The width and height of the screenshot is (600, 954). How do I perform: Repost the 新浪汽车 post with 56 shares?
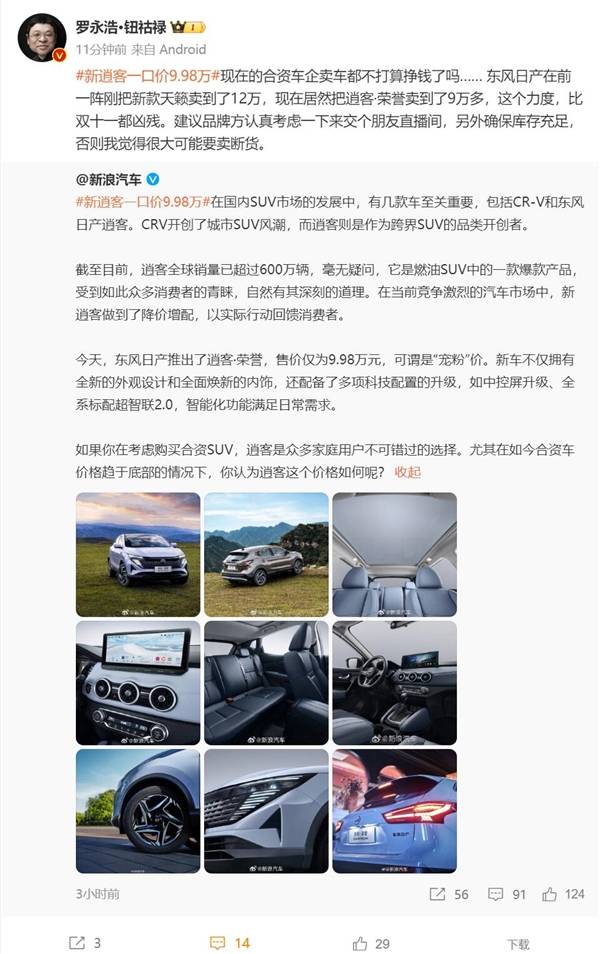coord(450,893)
